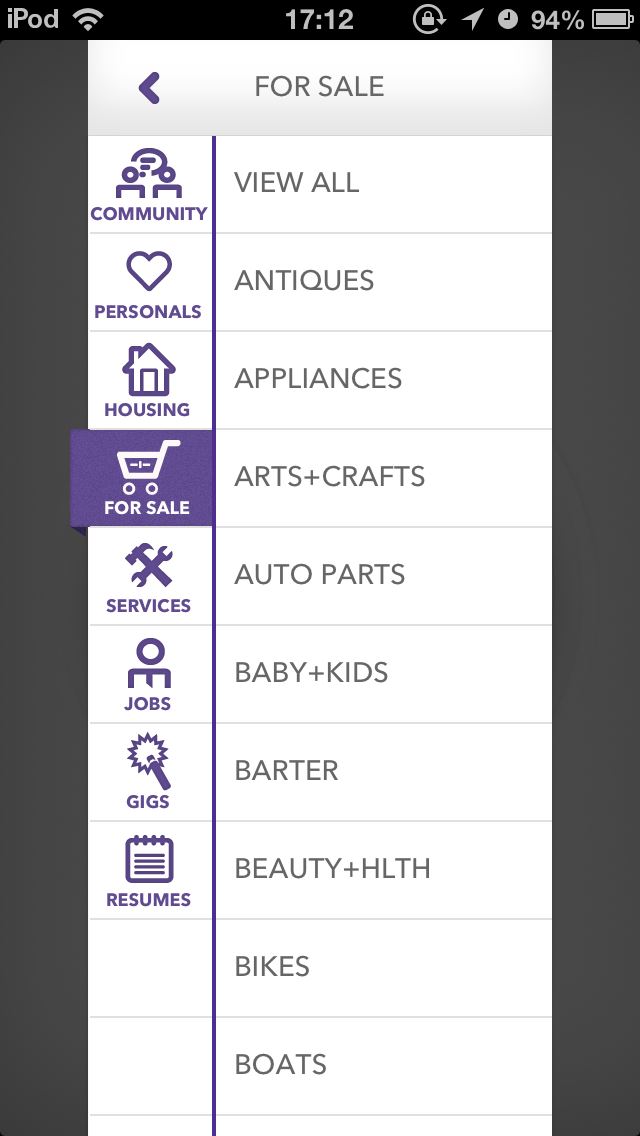Open the Auto Parts subcategory
The image size is (640, 1136).
click(383, 575)
